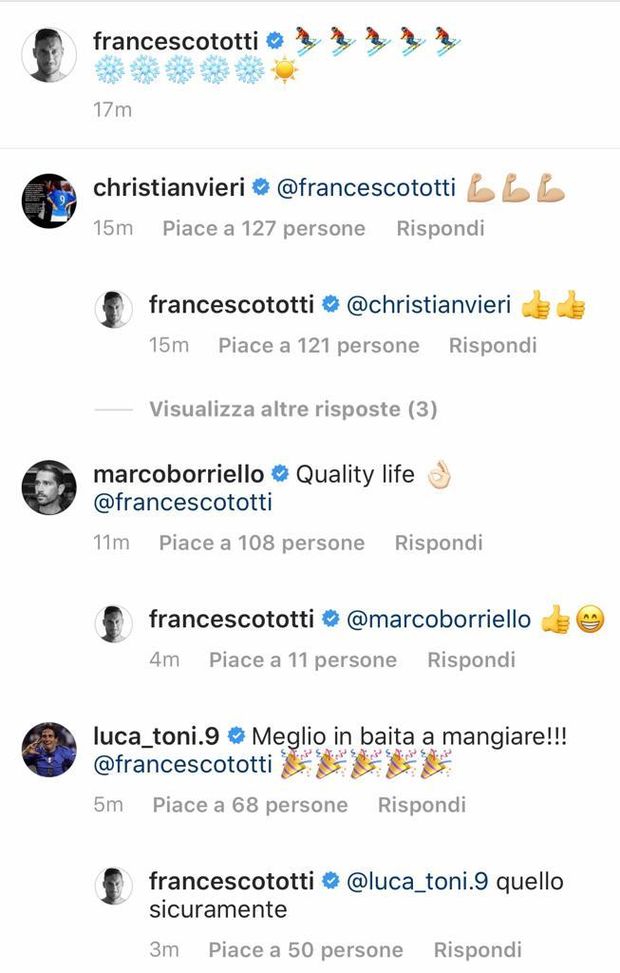Reply to luca_toni.9's comment
The width and height of the screenshot is (620, 973).
tap(421, 805)
